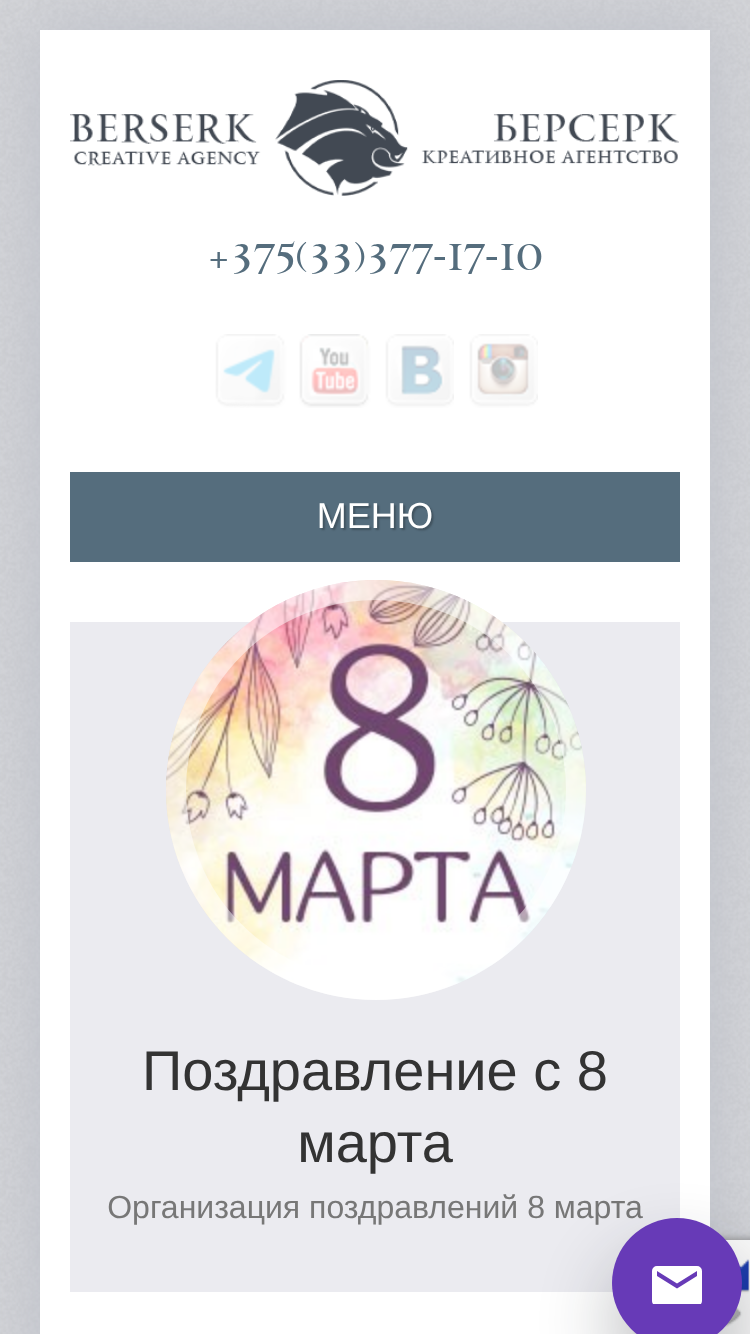The image size is (750, 1334).
Task: Open the YouTube channel icon
Action: tap(334, 370)
